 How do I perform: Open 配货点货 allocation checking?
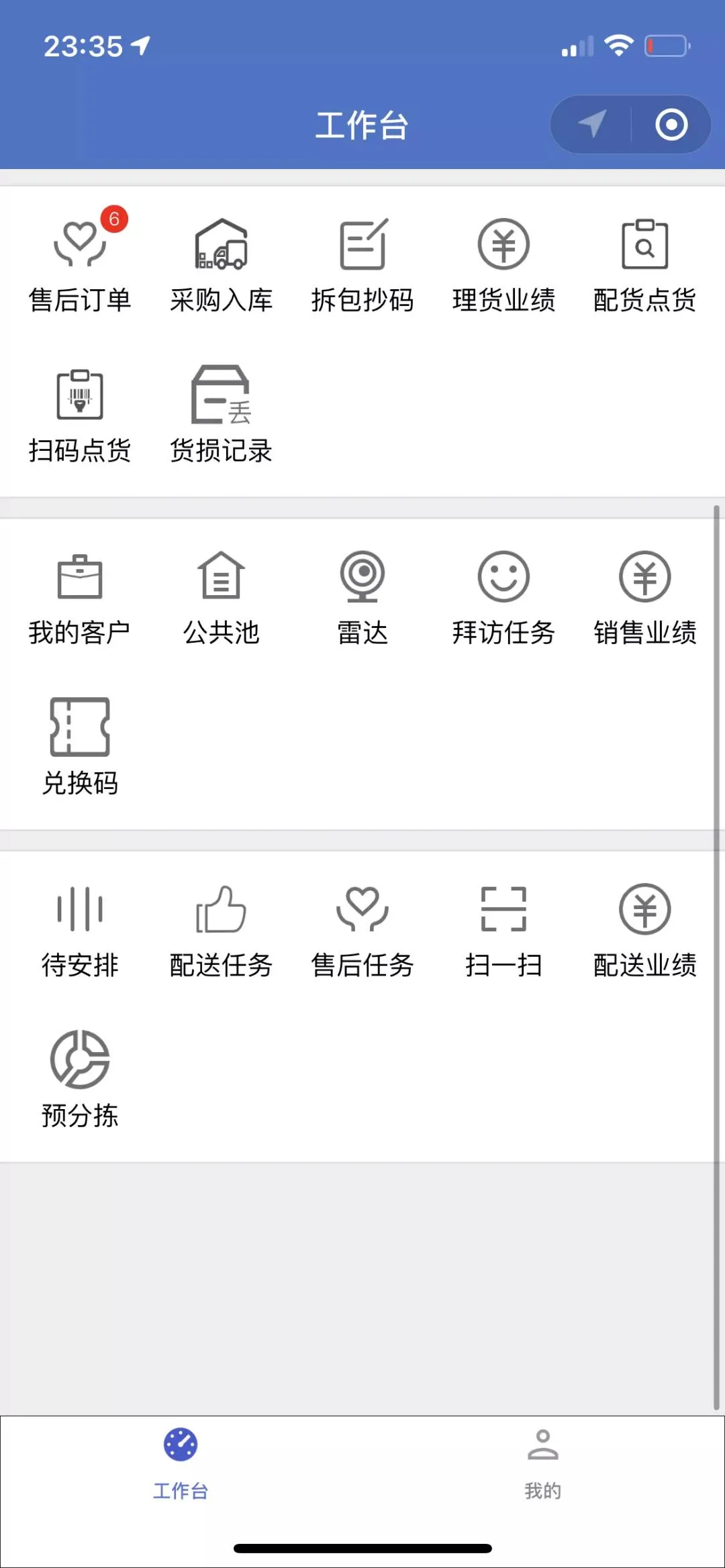[644, 262]
